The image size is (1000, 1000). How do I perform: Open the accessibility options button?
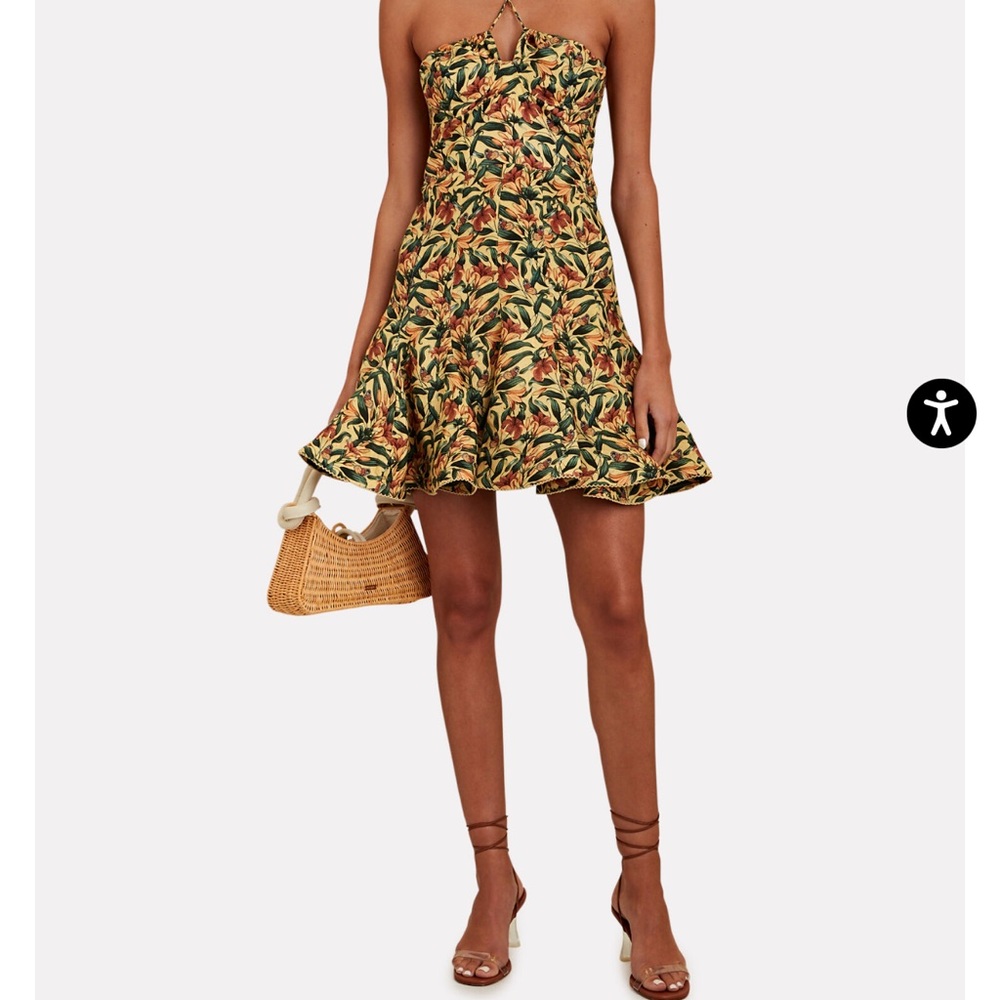coord(941,413)
